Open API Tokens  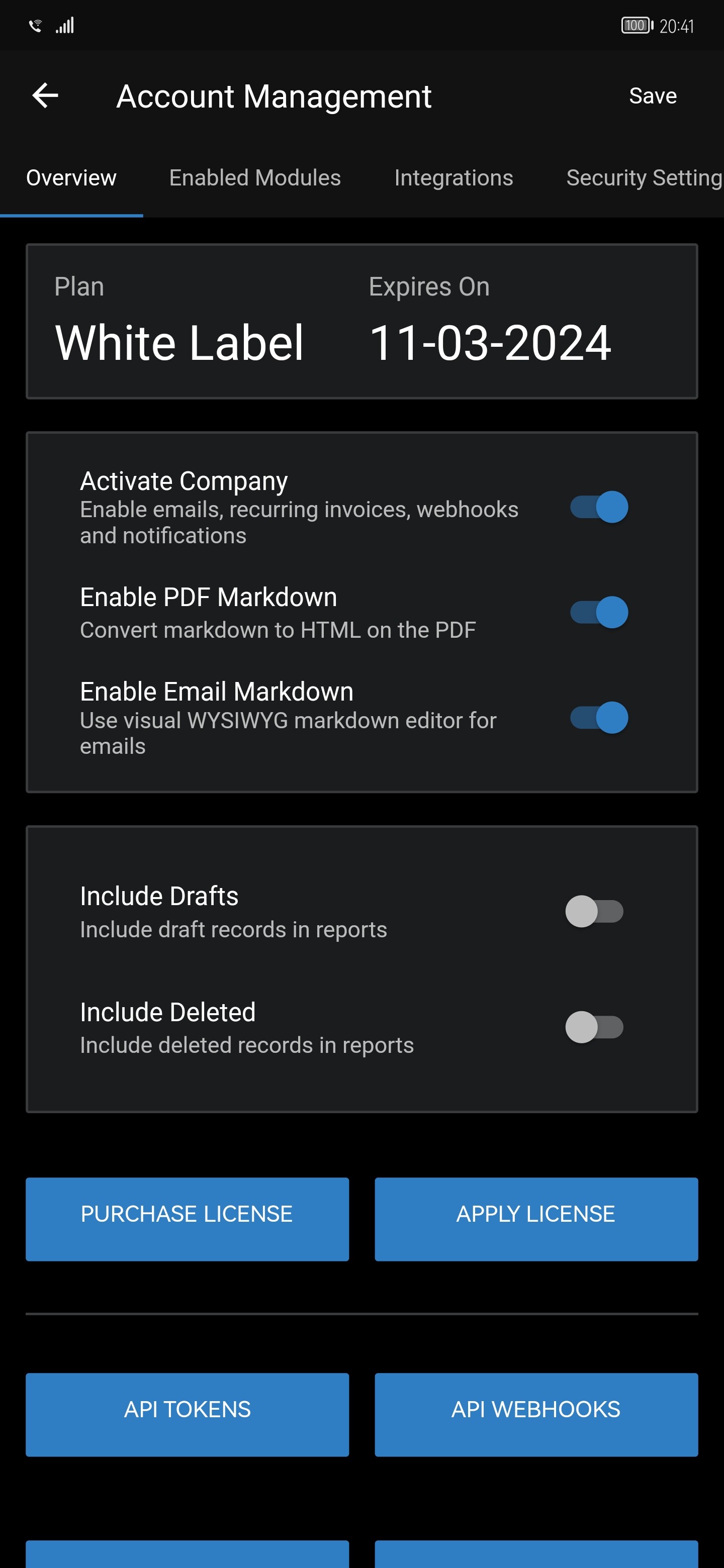187,1414
